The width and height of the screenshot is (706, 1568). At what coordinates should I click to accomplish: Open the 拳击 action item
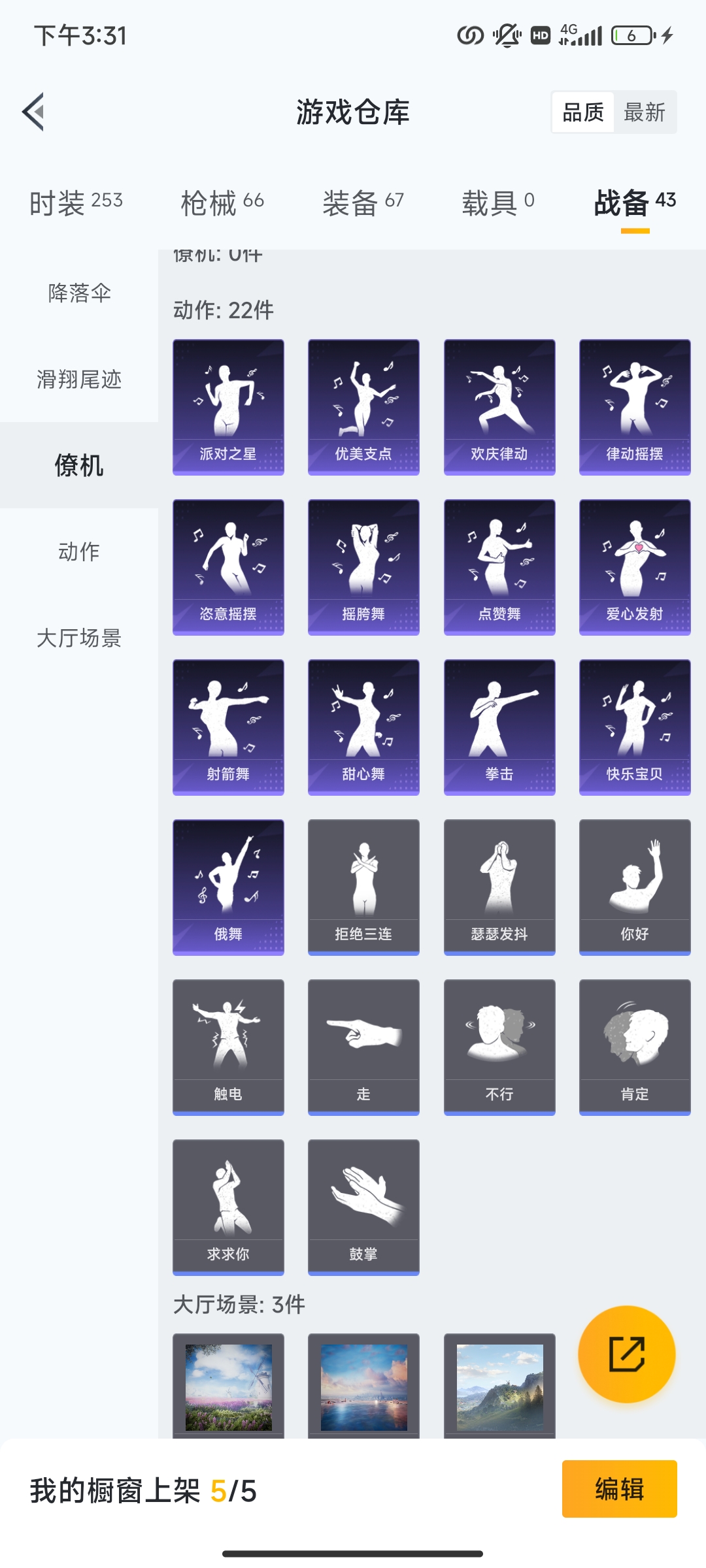point(499,727)
